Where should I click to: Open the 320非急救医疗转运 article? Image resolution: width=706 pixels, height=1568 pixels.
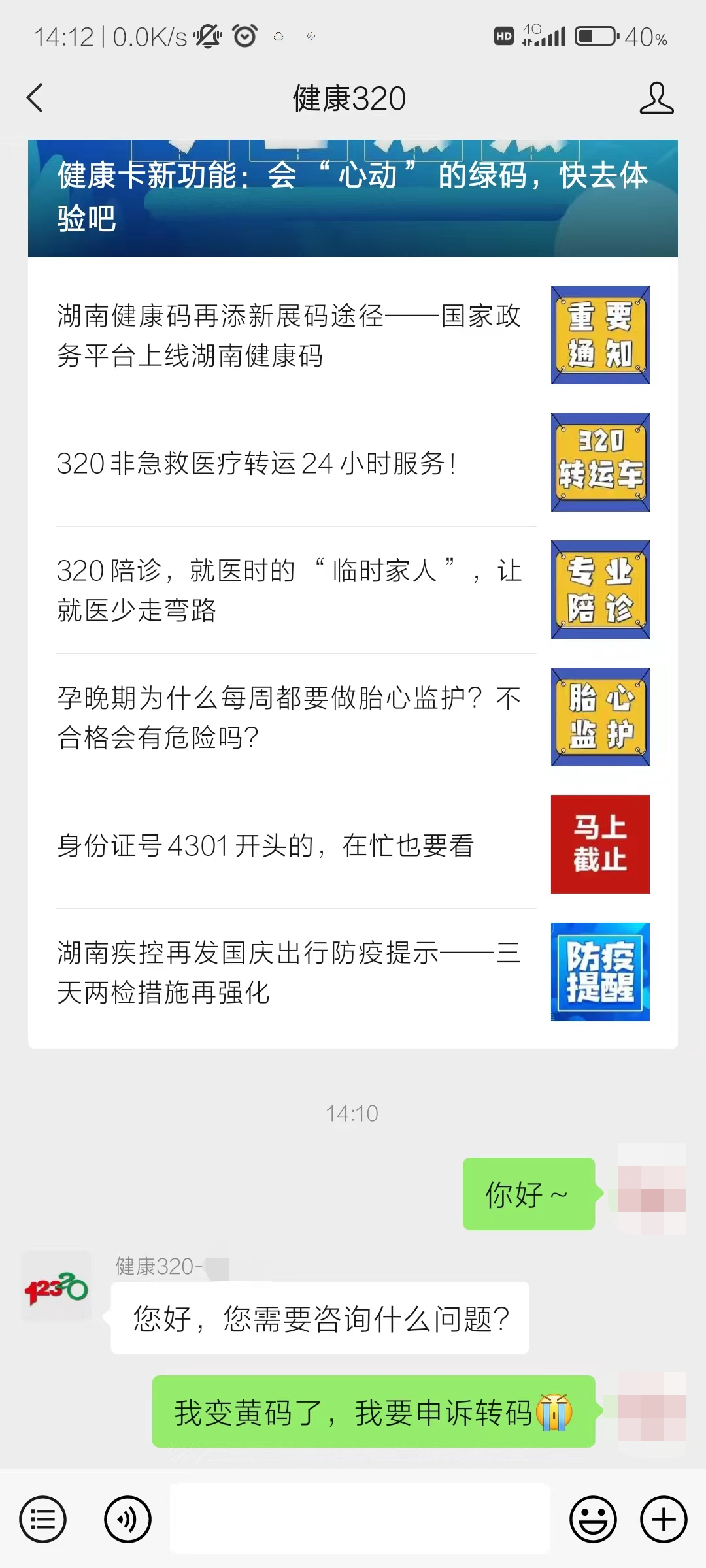[288, 462]
